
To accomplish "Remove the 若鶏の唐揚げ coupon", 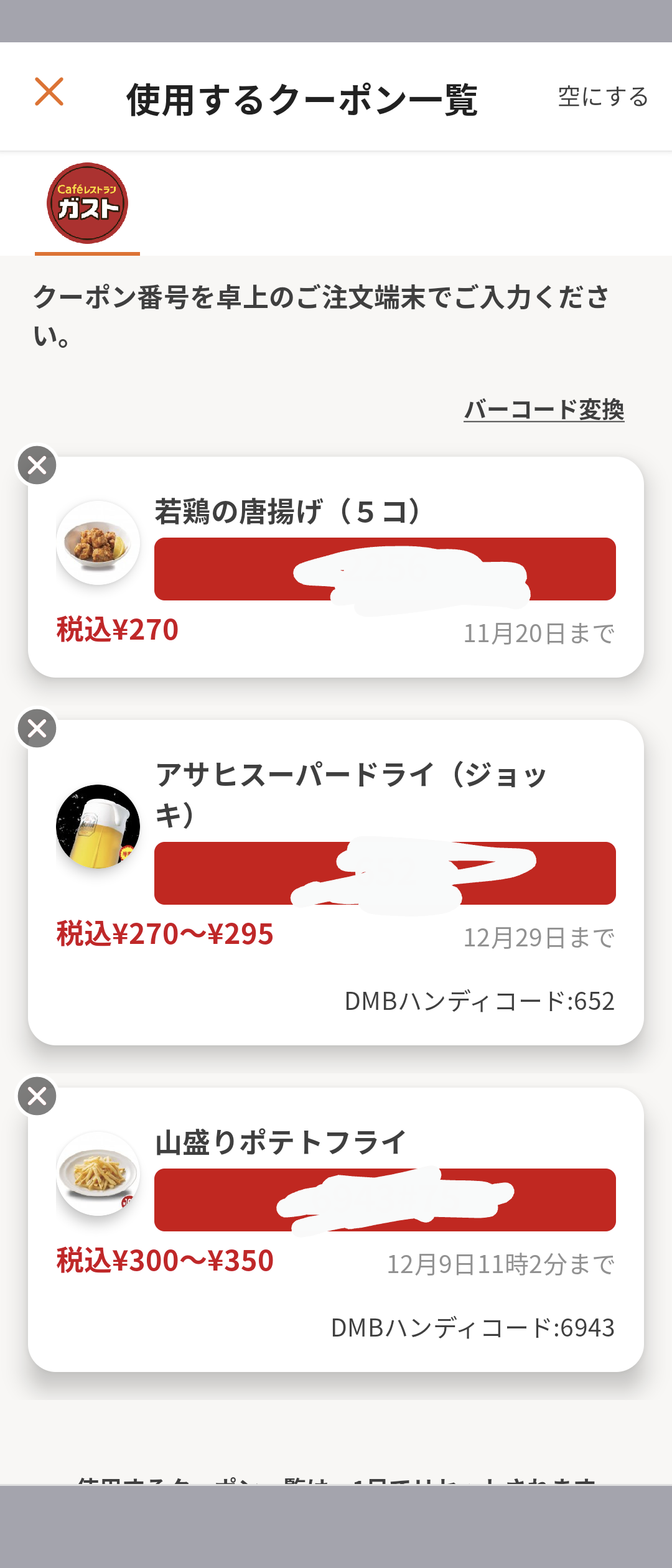I will pyautogui.click(x=37, y=465).
